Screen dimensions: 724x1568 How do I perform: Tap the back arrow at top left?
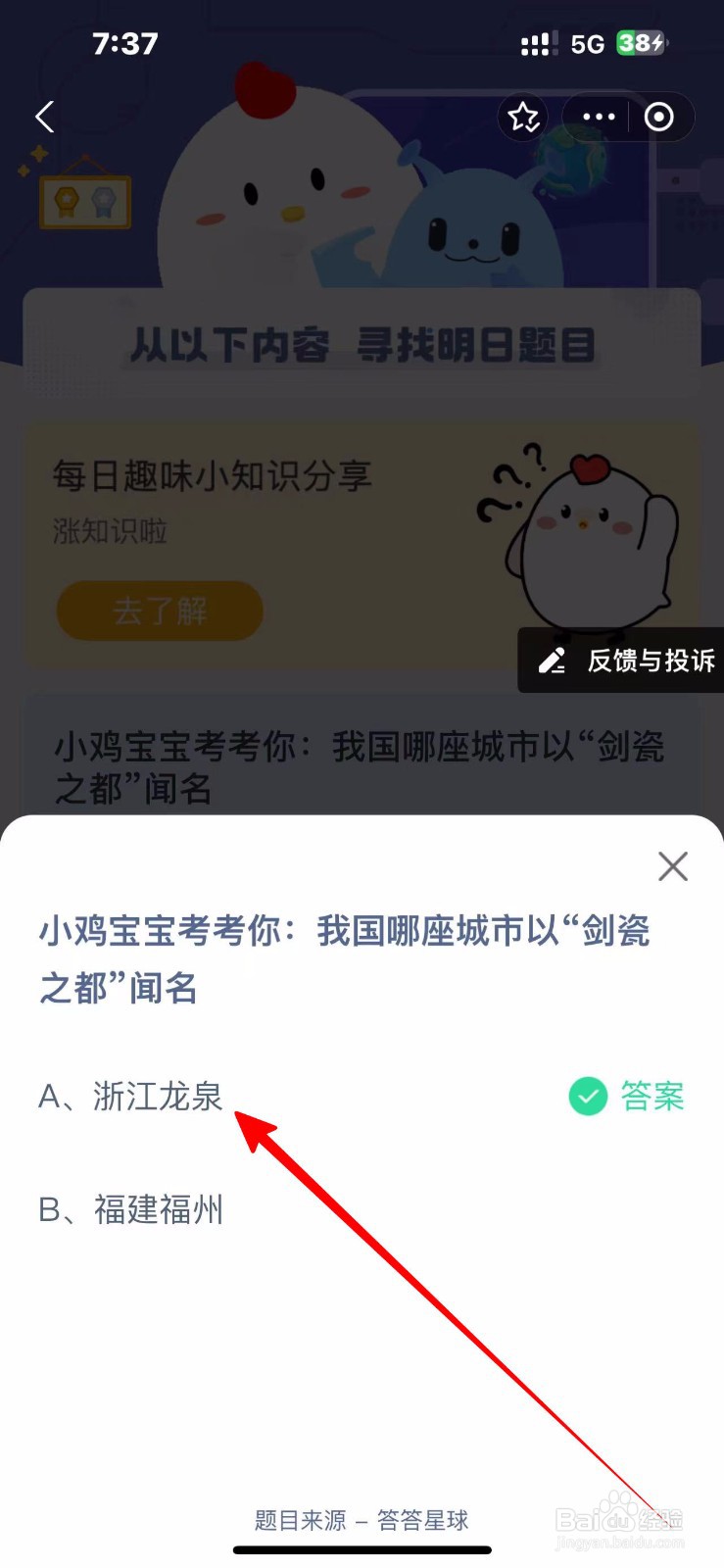(x=43, y=117)
